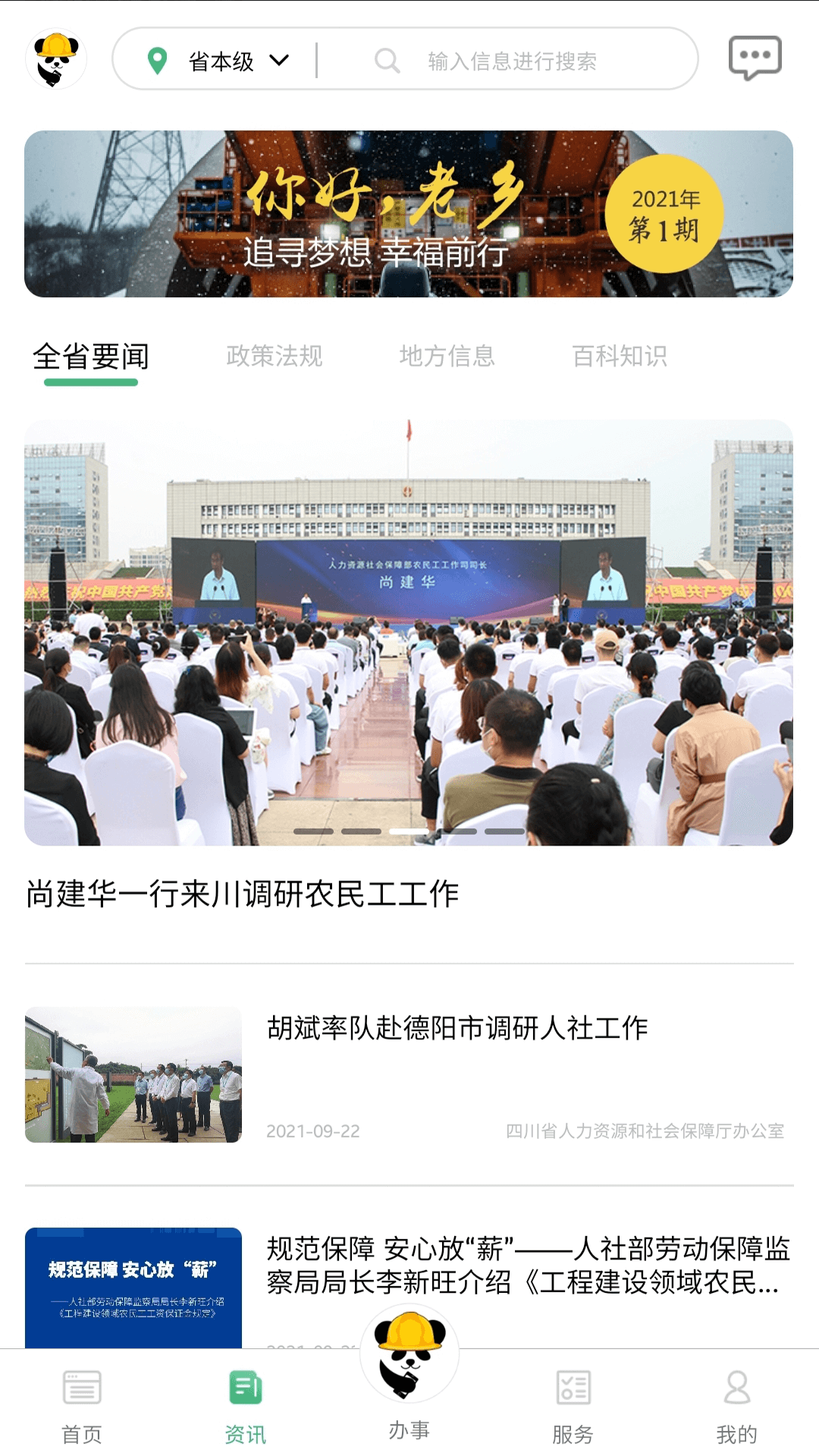819x1456 pixels.
Task: Select the 全省要闻 tab
Action: click(91, 356)
